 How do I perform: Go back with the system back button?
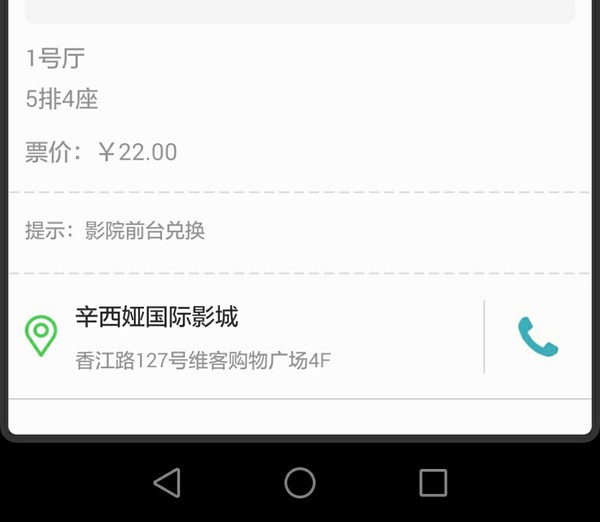(167, 483)
